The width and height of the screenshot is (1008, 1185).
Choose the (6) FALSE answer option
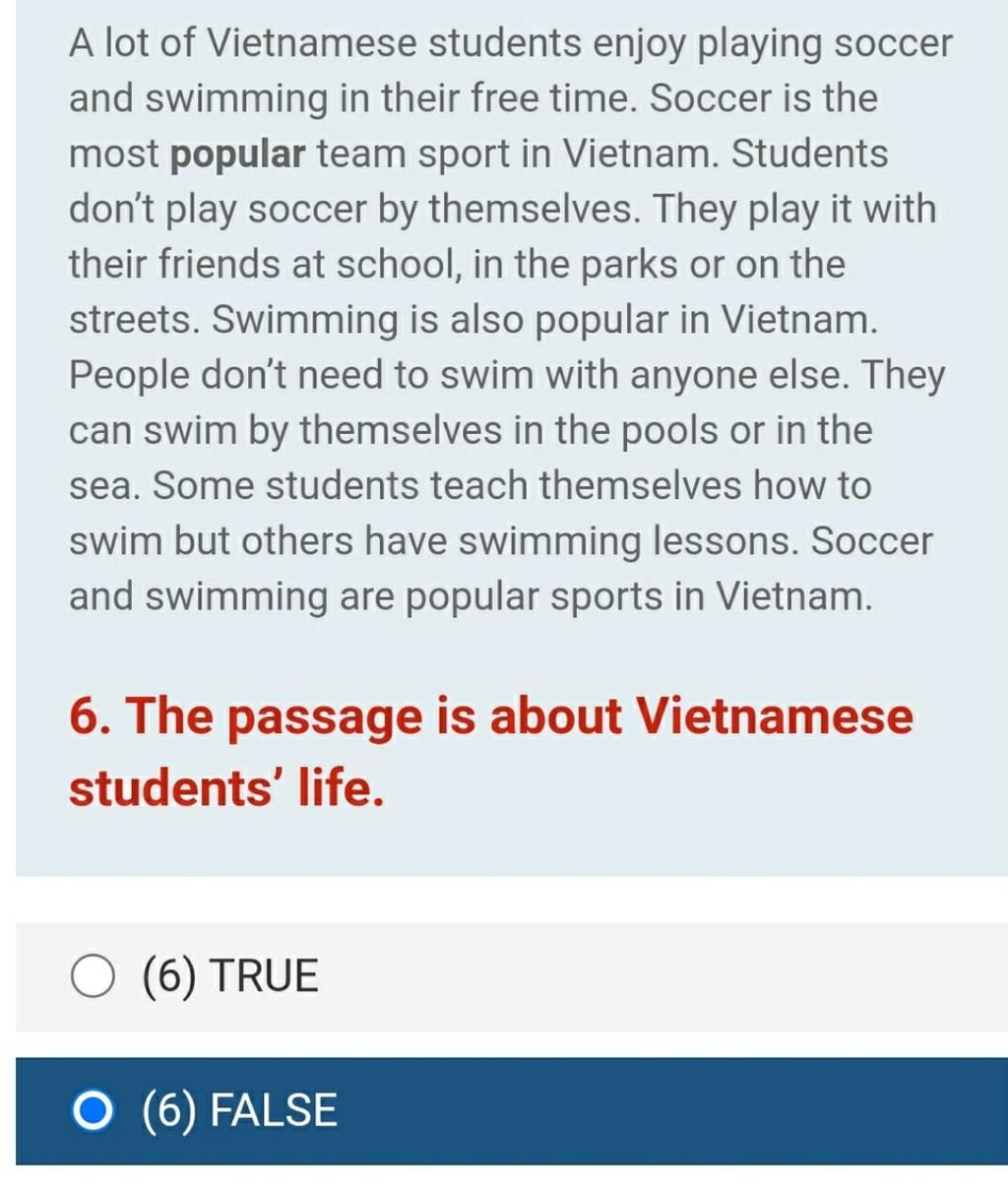[x=94, y=1110]
